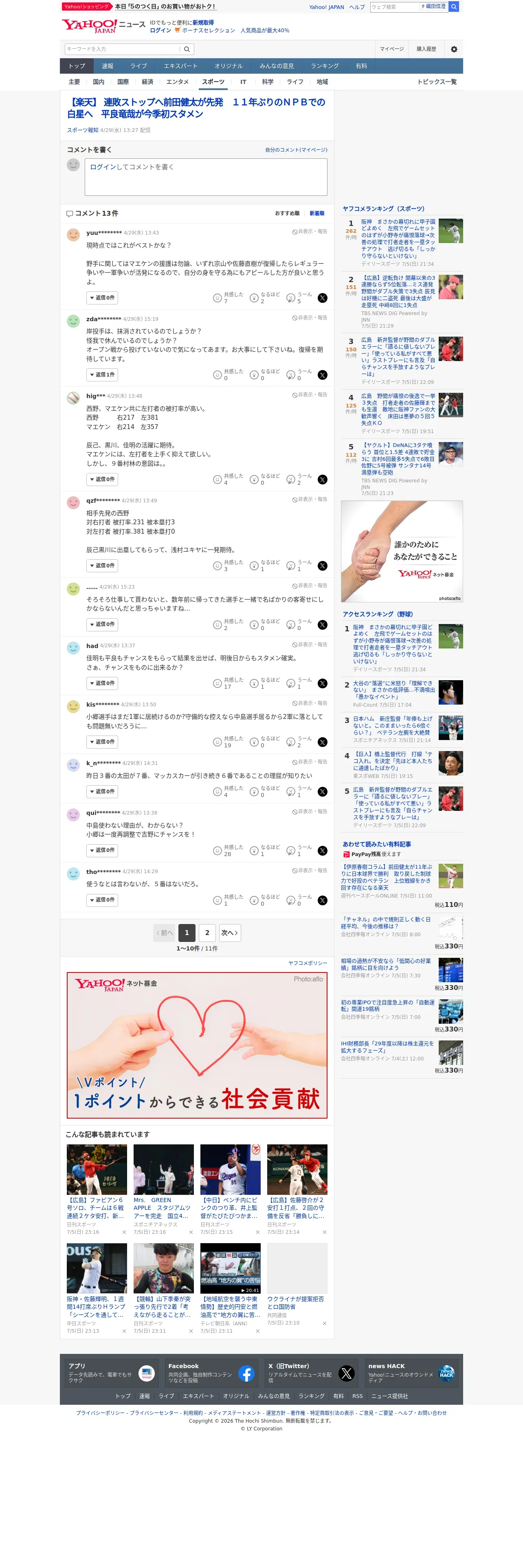Tap ログインしてコメントを書く box

[x=206, y=177]
